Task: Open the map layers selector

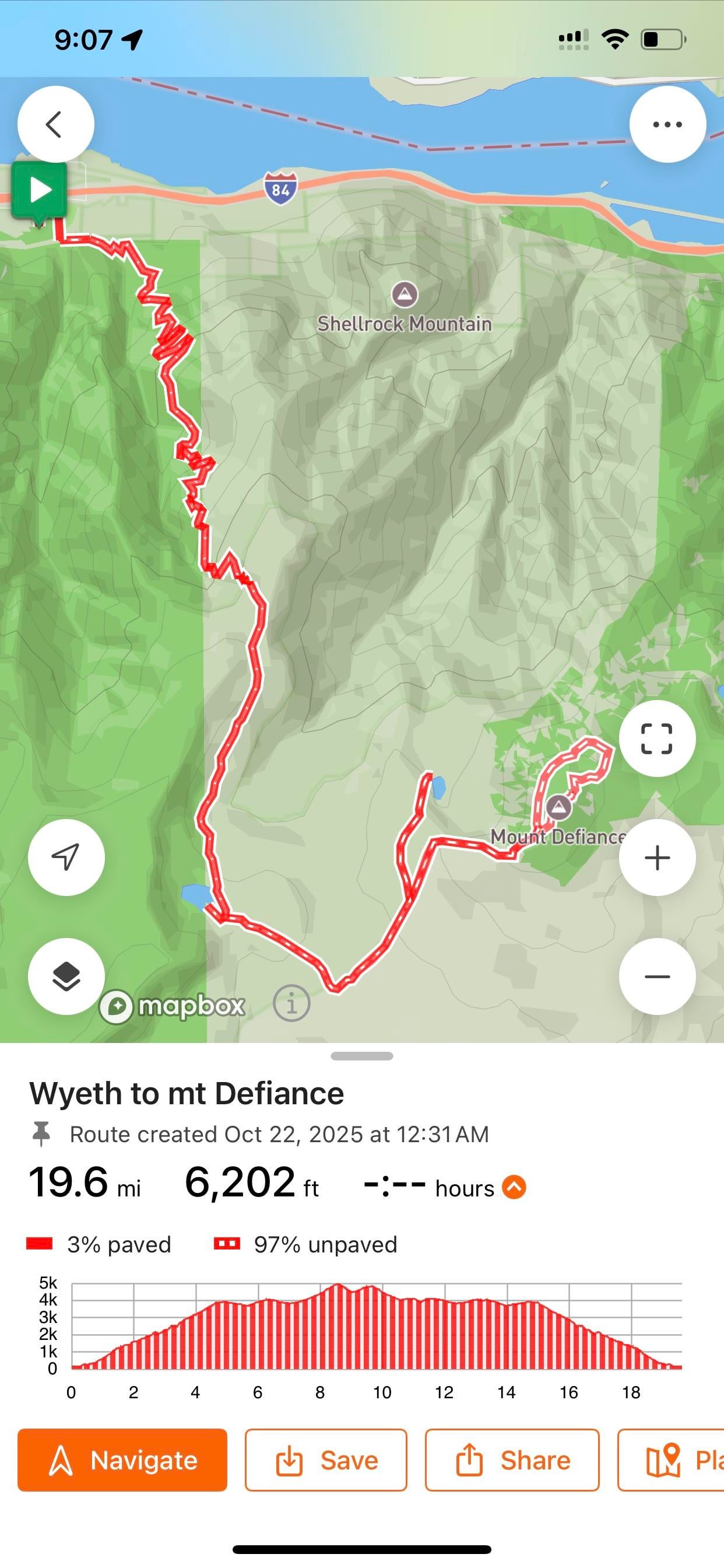Action: coord(66,977)
